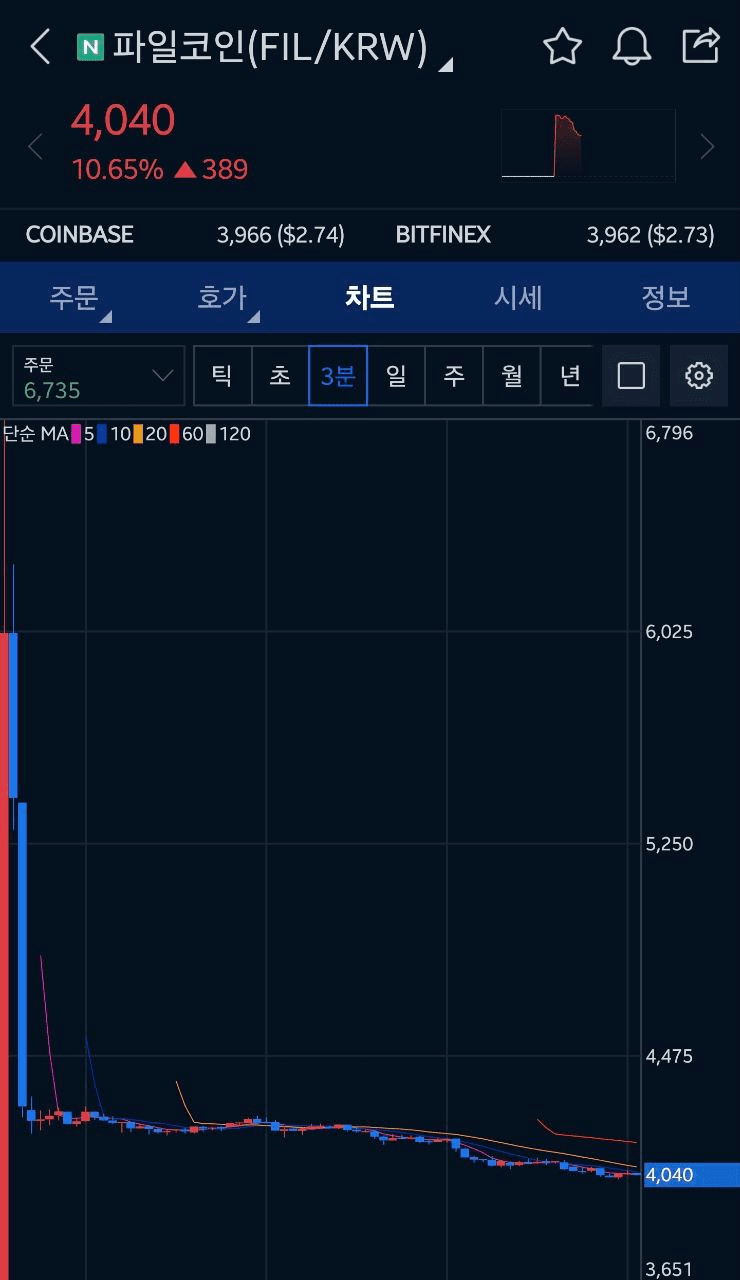This screenshot has height=1280, width=740.
Task: Go back using the top arrow
Action: [x=39, y=46]
